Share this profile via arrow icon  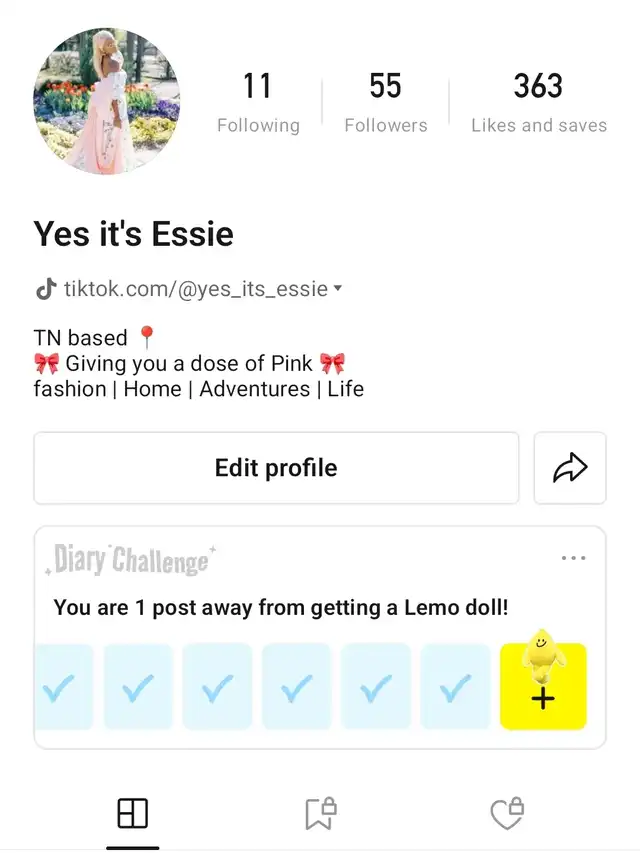coord(570,468)
